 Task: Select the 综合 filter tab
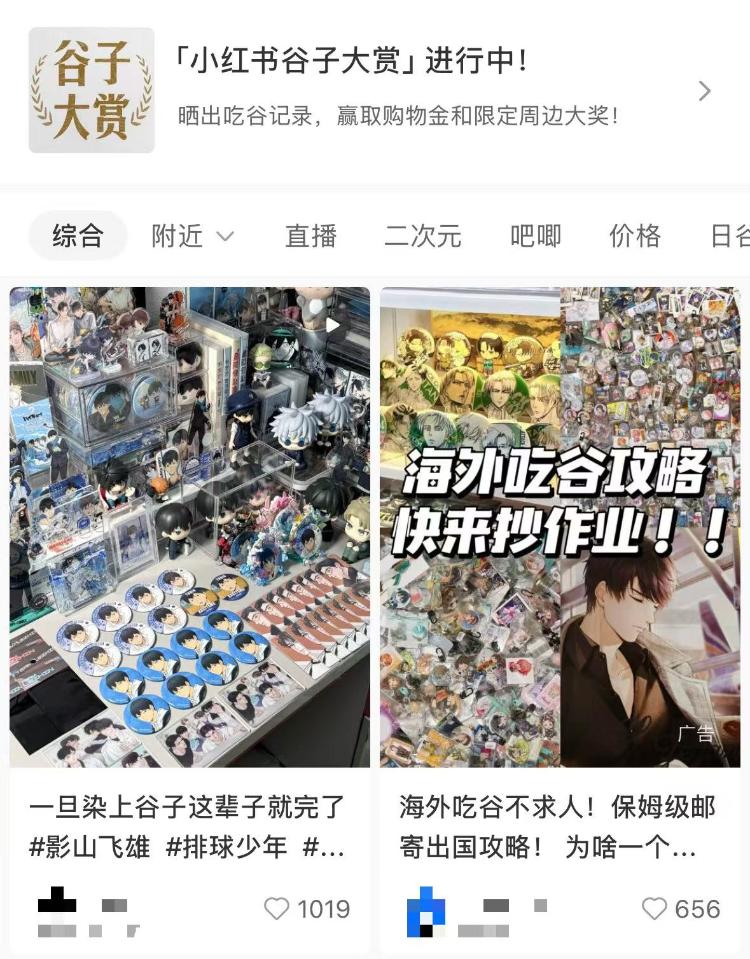[77, 236]
